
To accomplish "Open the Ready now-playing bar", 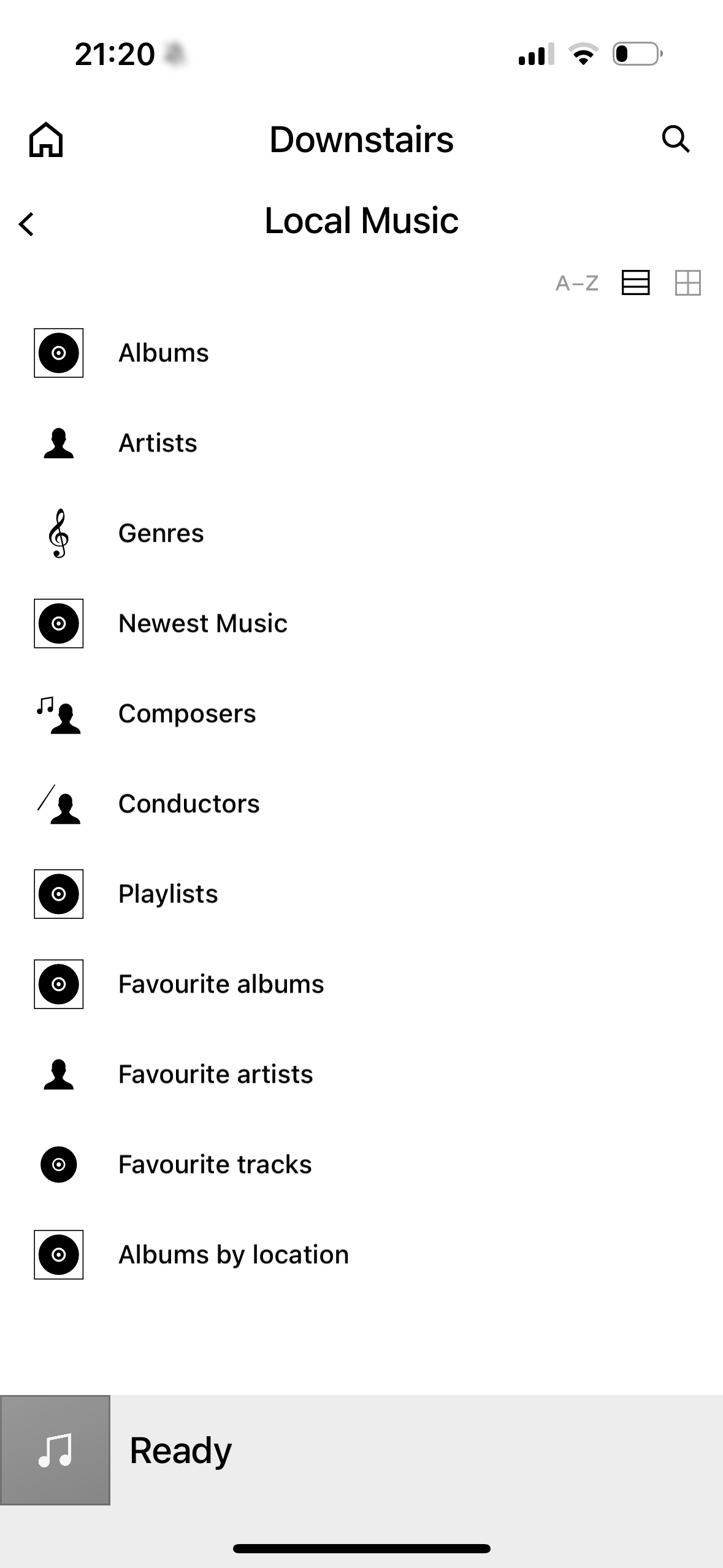I will (361, 1450).
